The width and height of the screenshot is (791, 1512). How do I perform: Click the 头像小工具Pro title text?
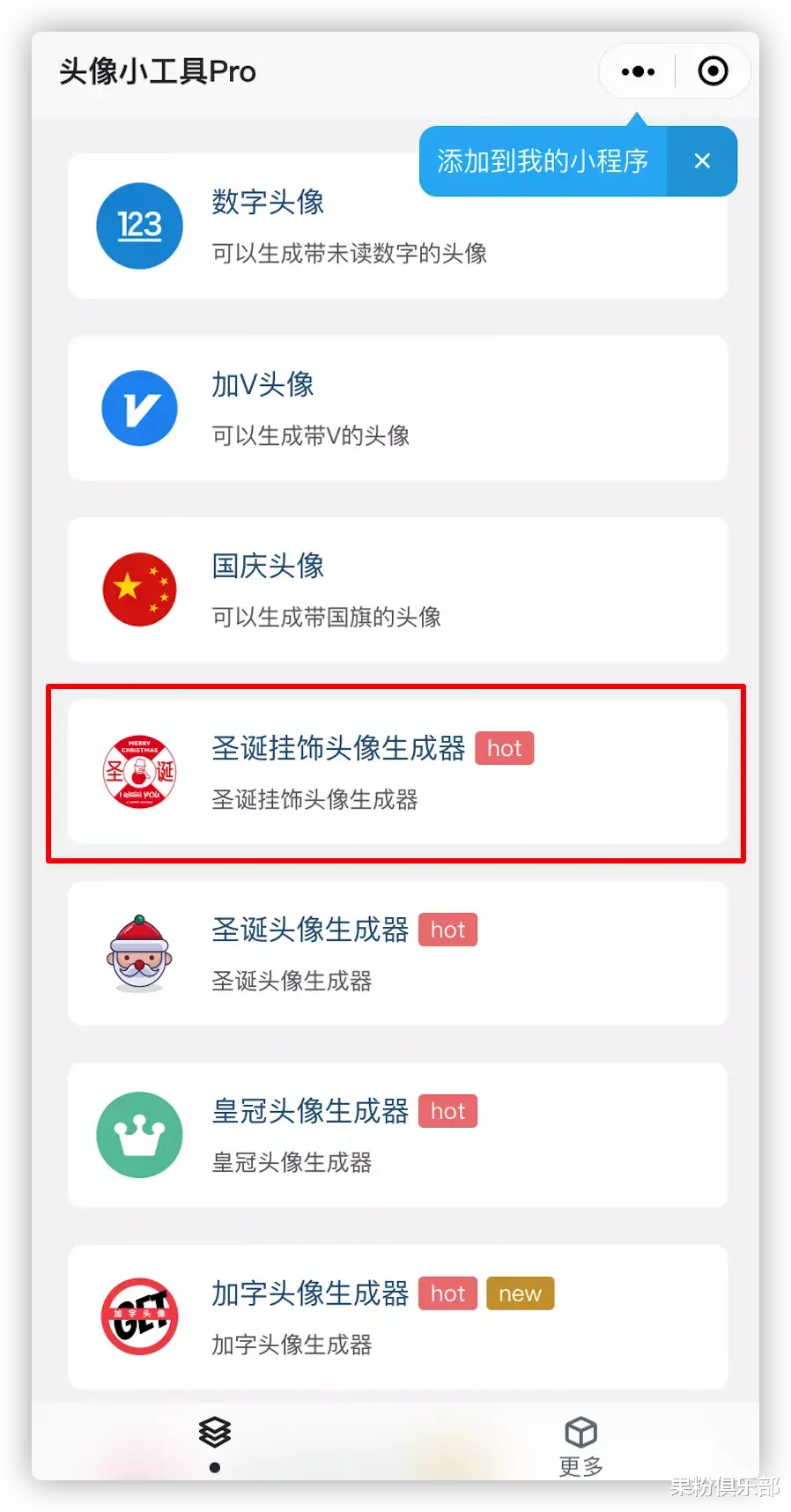[159, 71]
